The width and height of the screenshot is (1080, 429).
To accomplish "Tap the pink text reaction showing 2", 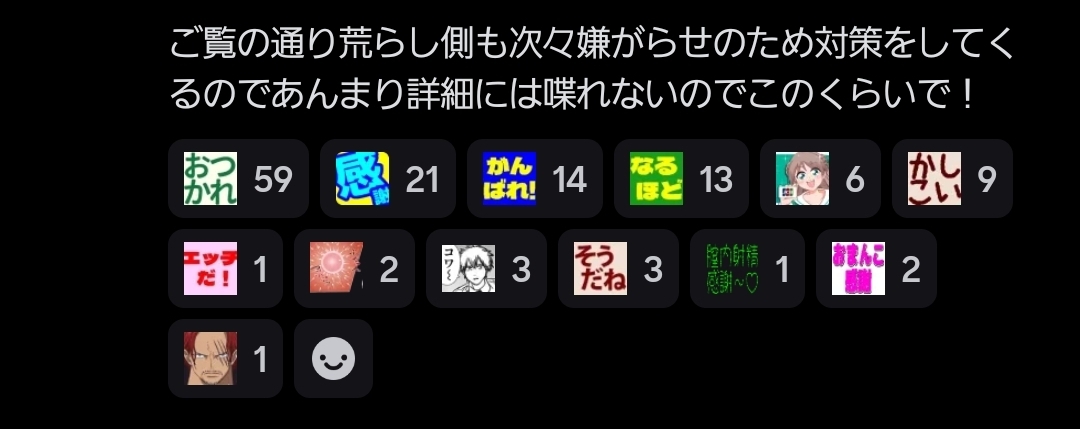I will (x=876, y=269).
